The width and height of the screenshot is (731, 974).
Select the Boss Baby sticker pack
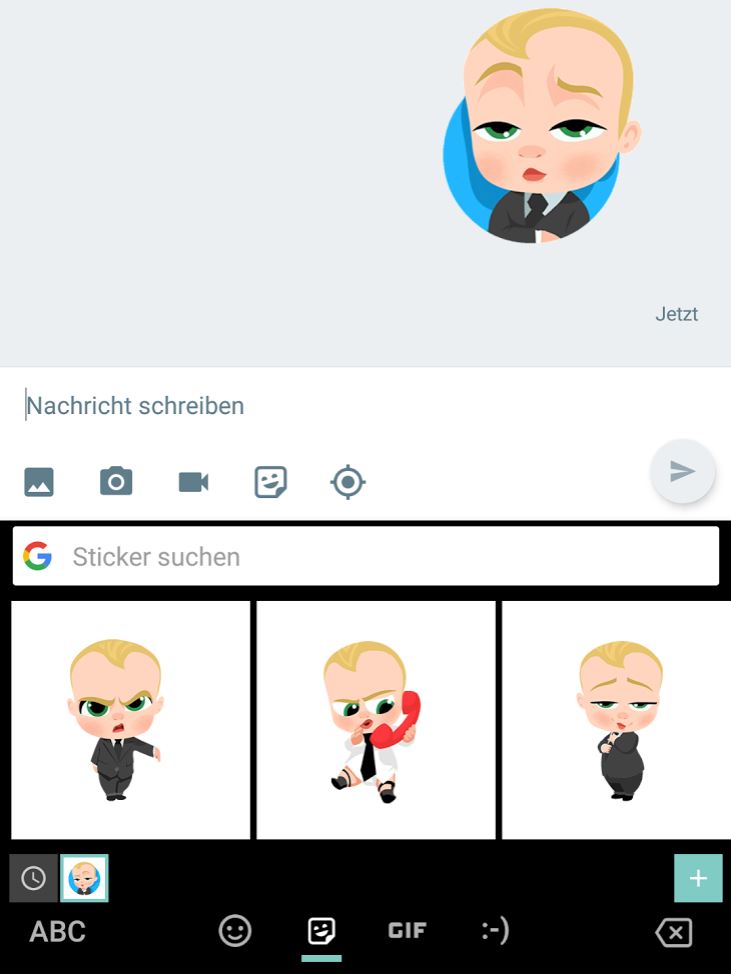(x=84, y=878)
